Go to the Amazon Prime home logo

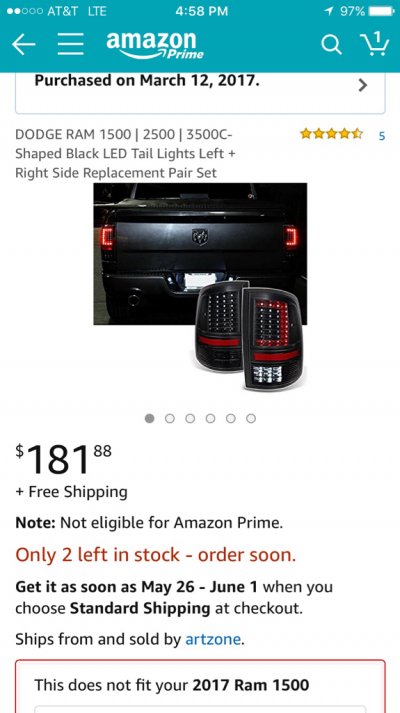155,45
